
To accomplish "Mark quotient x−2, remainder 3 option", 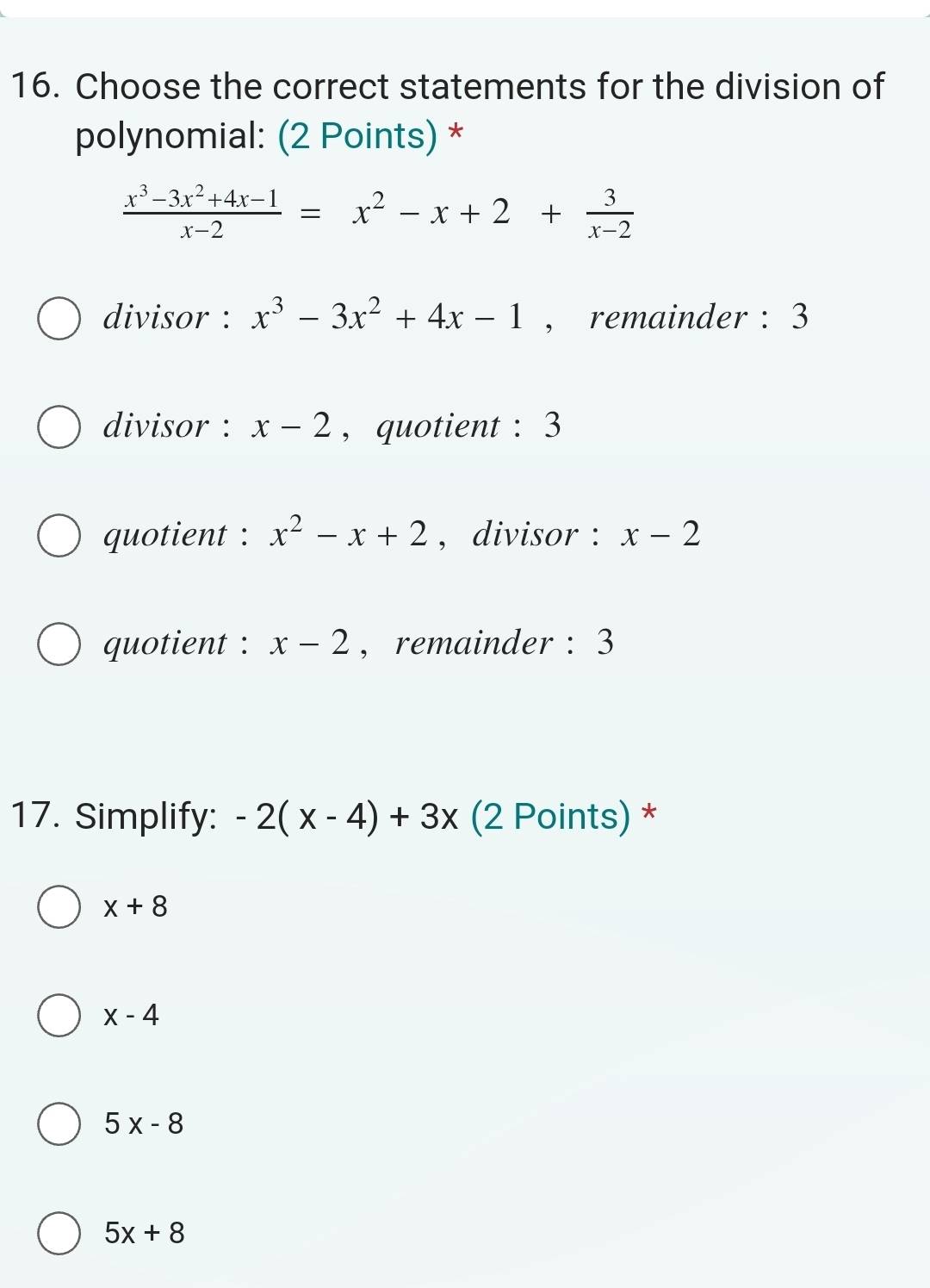I will click(59, 644).
